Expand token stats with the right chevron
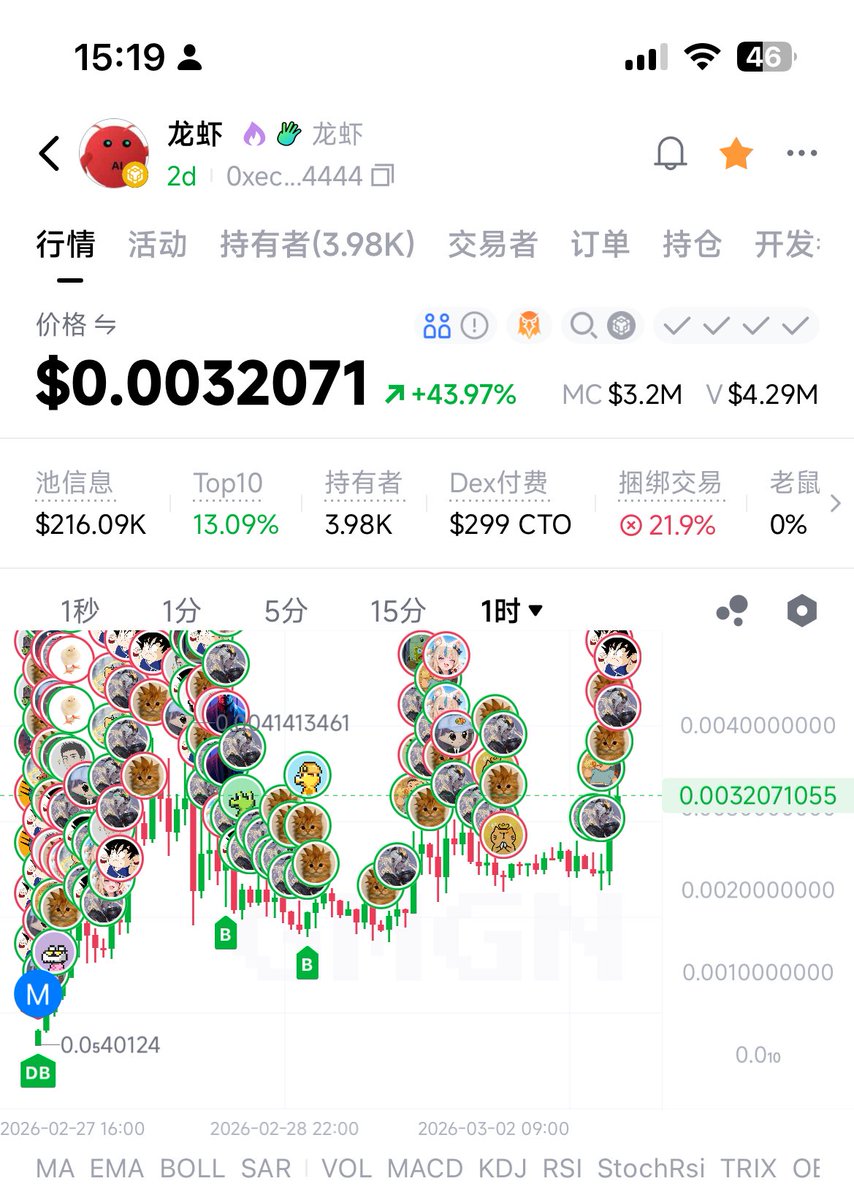The image size is (854, 1200). pos(836,505)
